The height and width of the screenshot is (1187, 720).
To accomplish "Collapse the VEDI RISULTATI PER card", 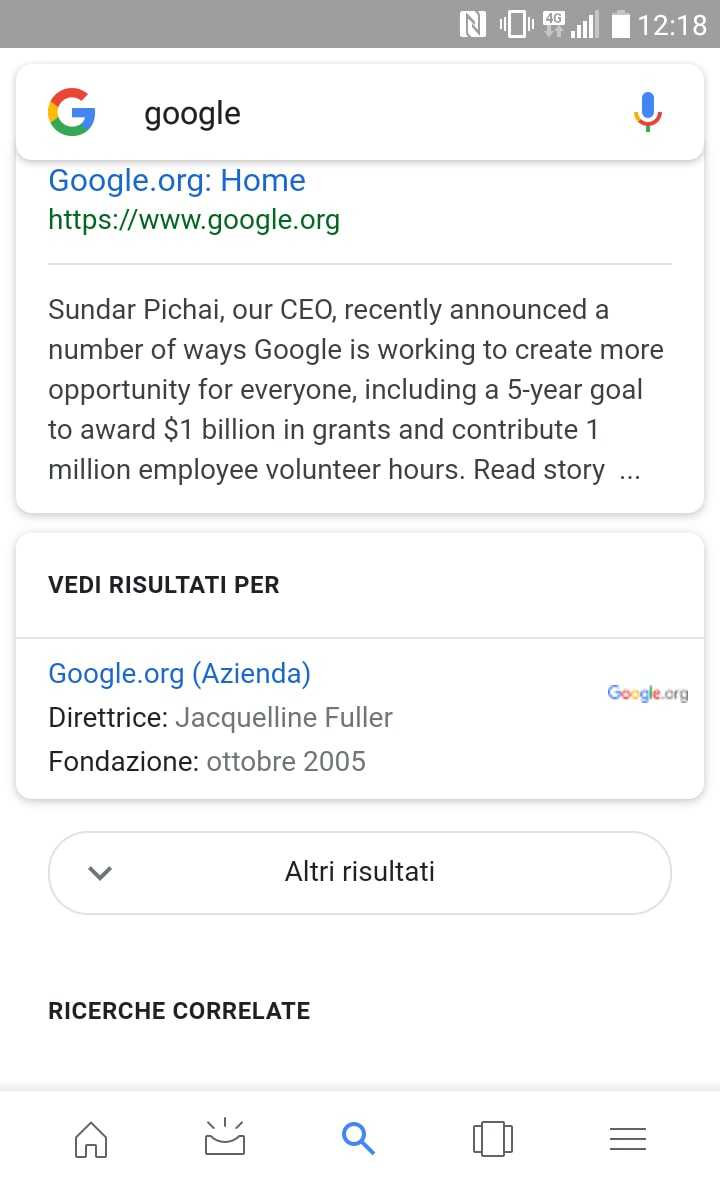I will [x=163, y=585].
